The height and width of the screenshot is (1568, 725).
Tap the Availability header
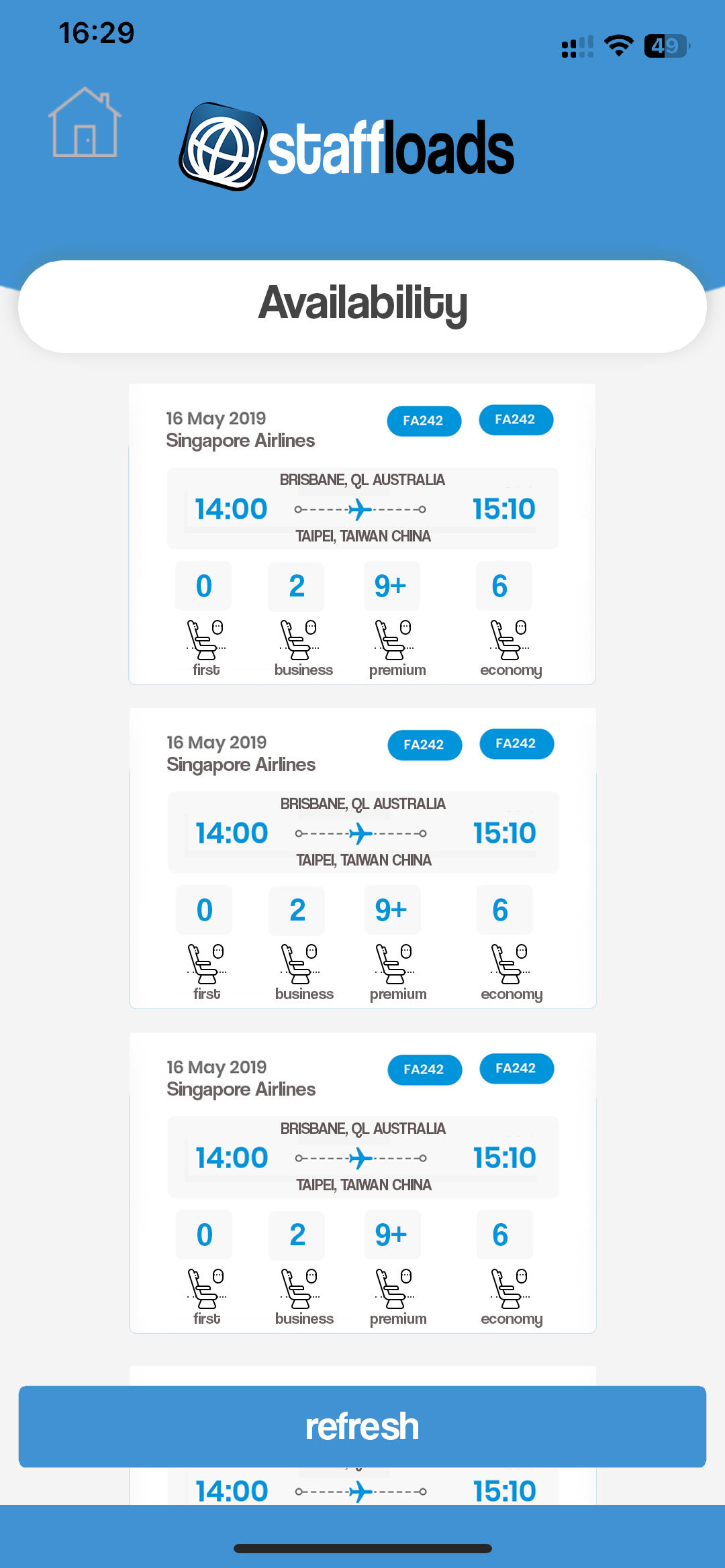(x=362, y=303)
